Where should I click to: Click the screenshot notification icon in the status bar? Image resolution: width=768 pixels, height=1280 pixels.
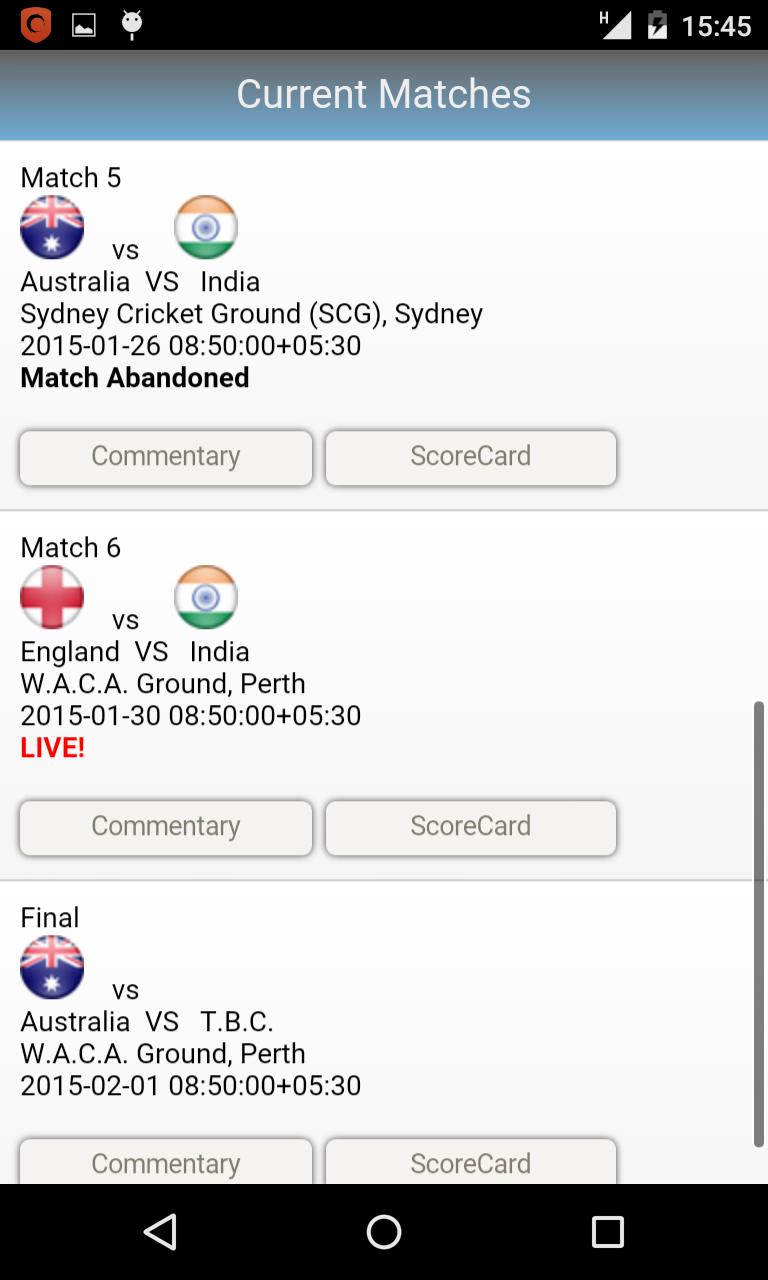pyautogui.click(x=83, y=24)
